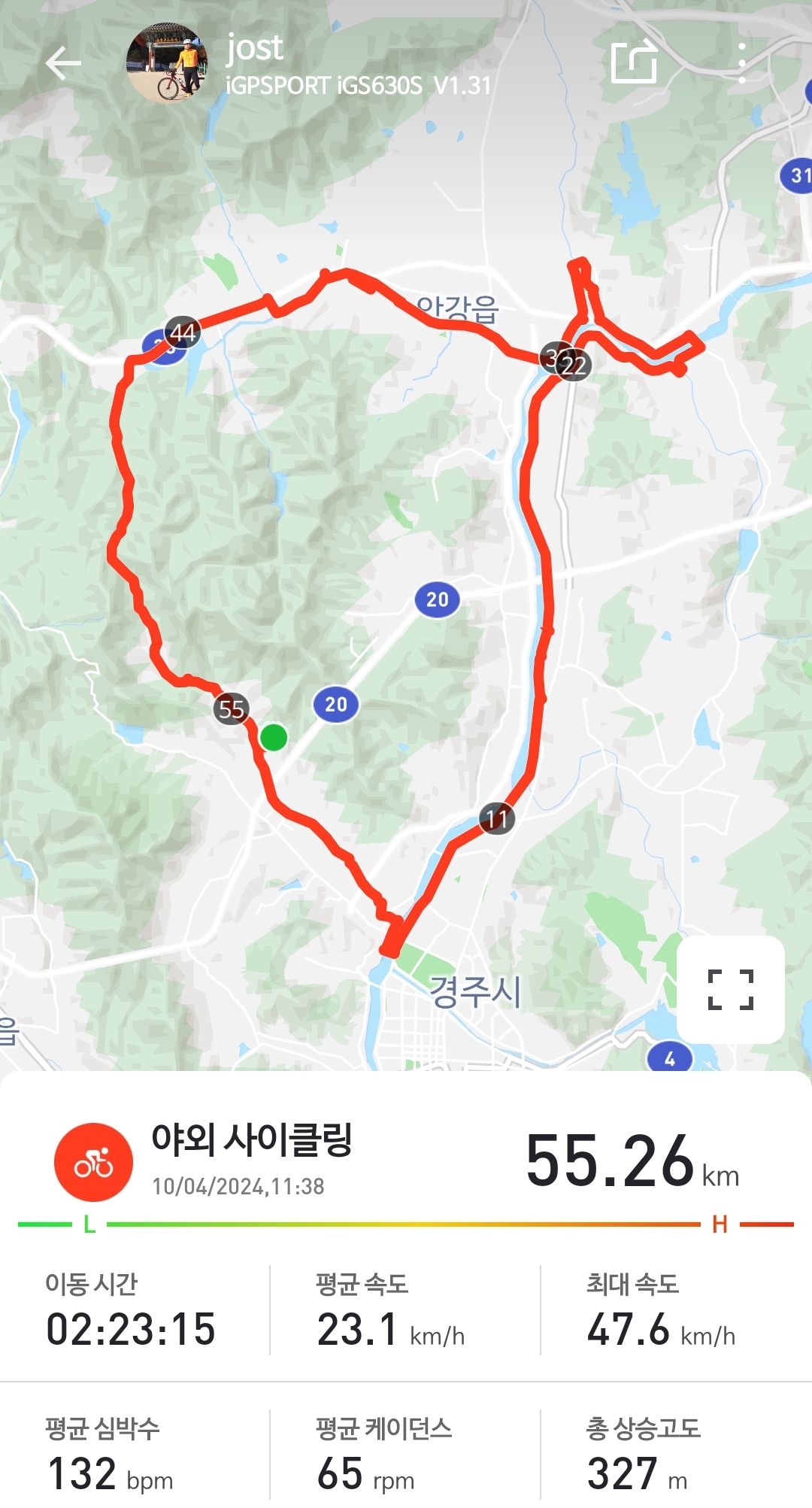Share this cycling activity

tap(634, 62)
